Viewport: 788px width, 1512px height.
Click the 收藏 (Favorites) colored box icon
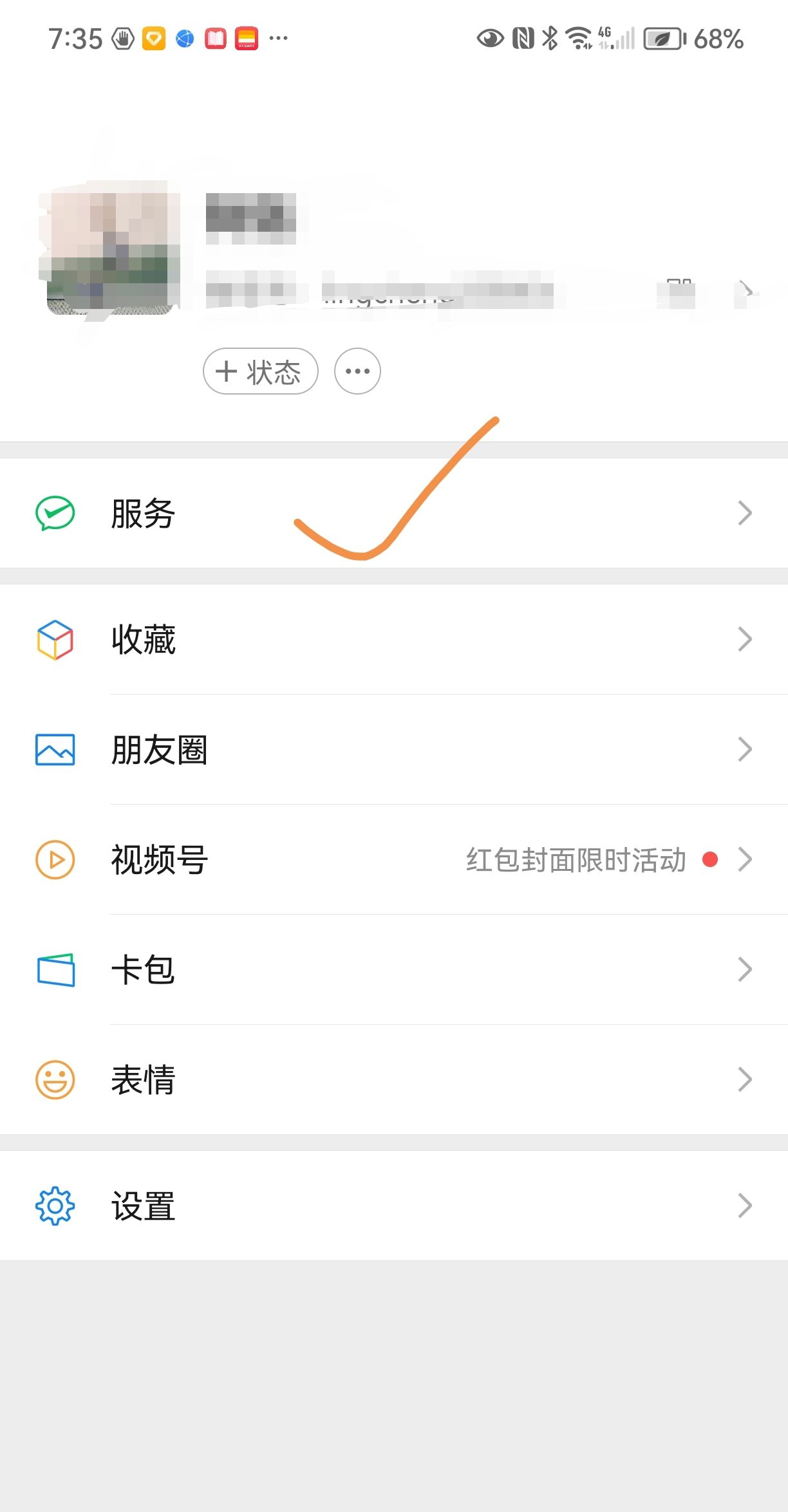tap(55, 639)
